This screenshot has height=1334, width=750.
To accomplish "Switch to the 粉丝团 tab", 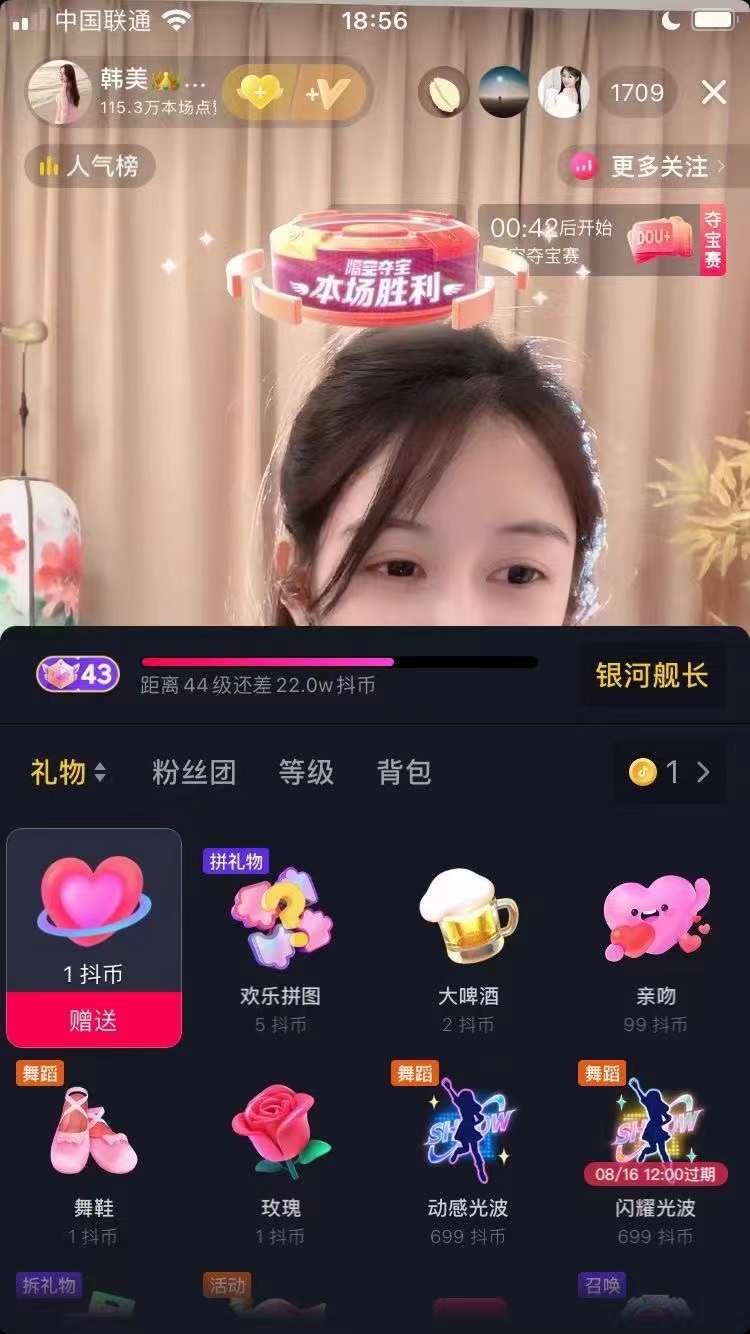I will pyautogui.click(x=194, y=772).
